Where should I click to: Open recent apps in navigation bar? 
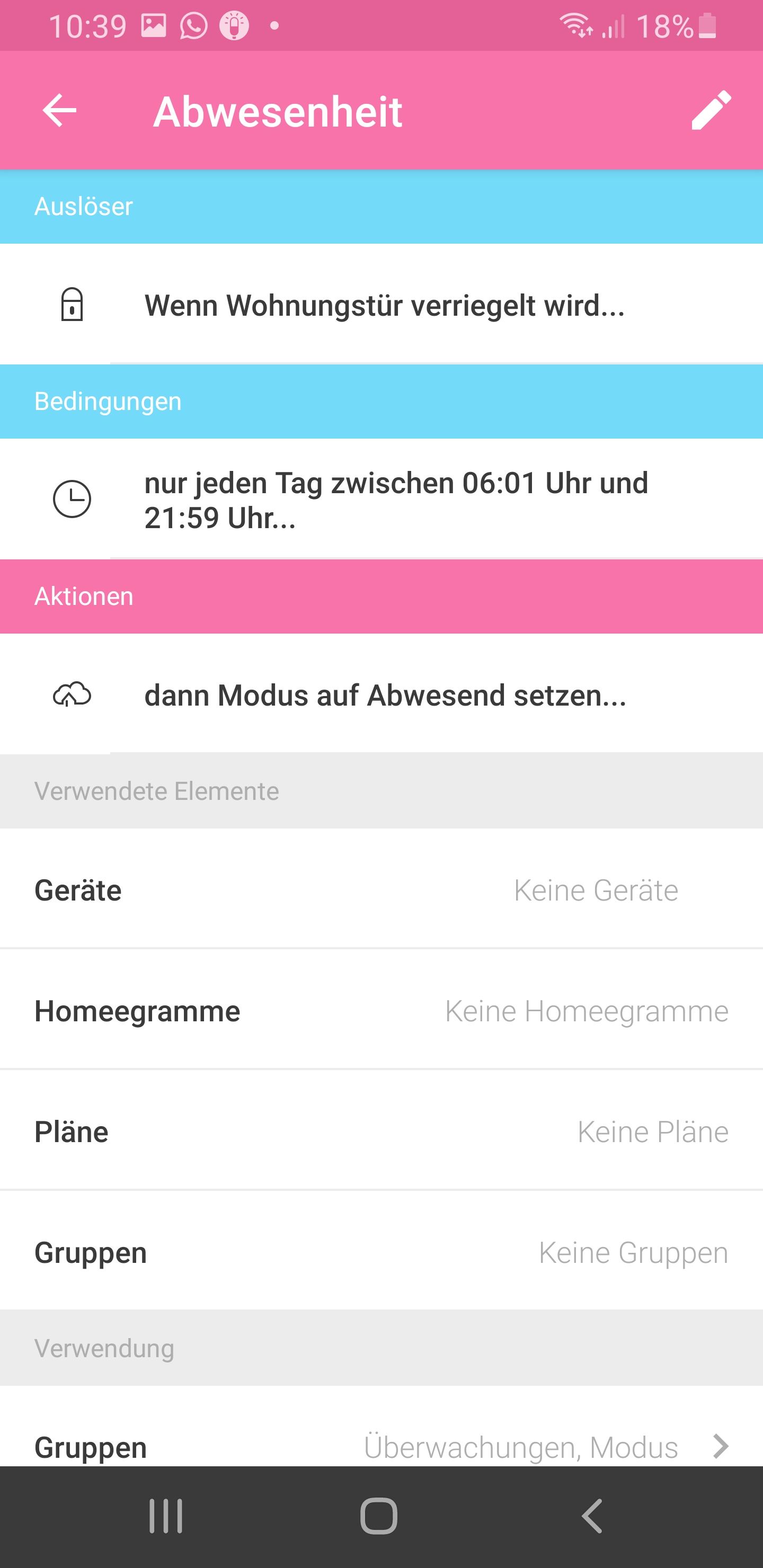166,1516
